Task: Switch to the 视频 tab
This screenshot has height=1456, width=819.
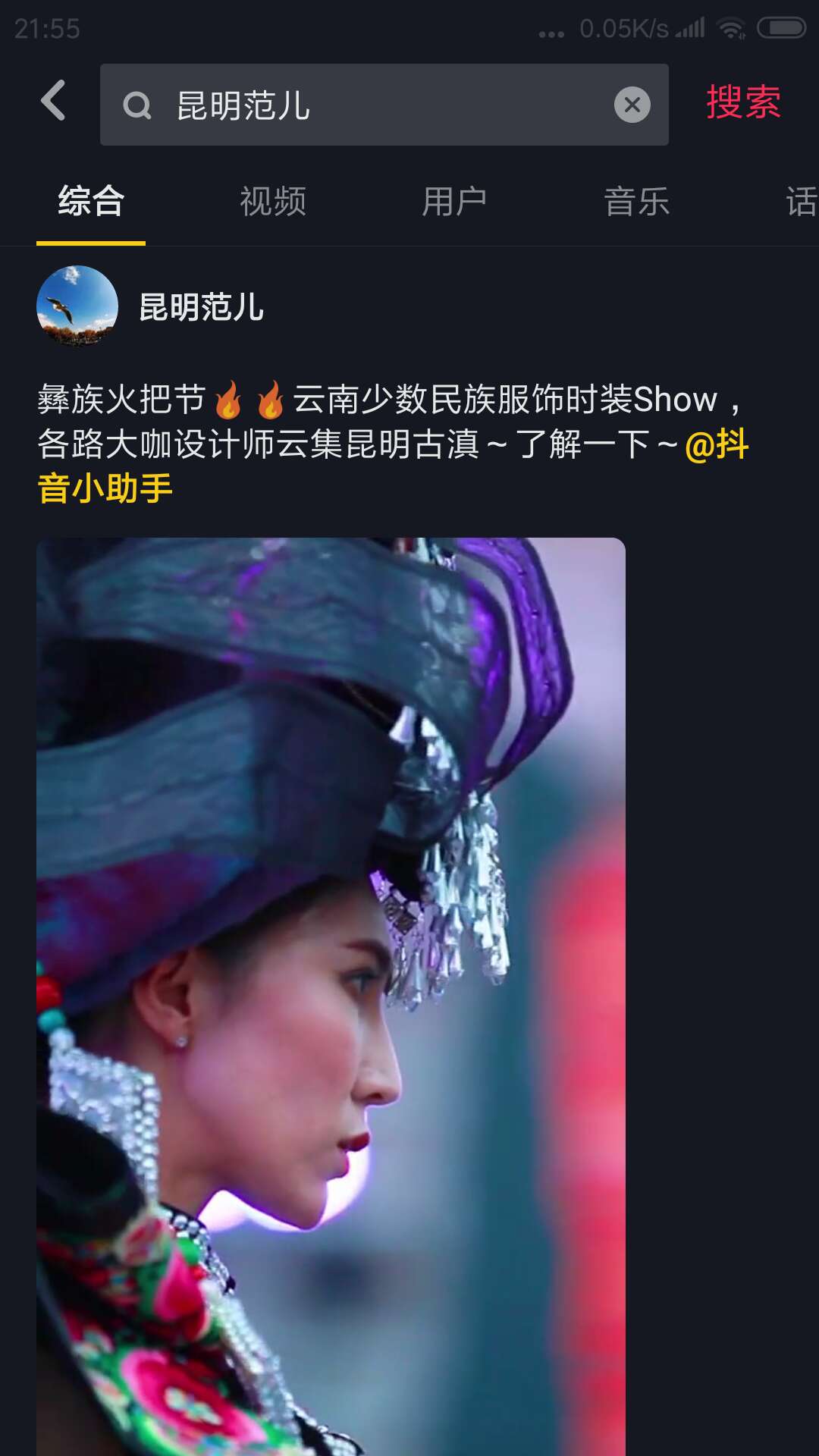Action: pyautogui.click(x=273, y=202)
